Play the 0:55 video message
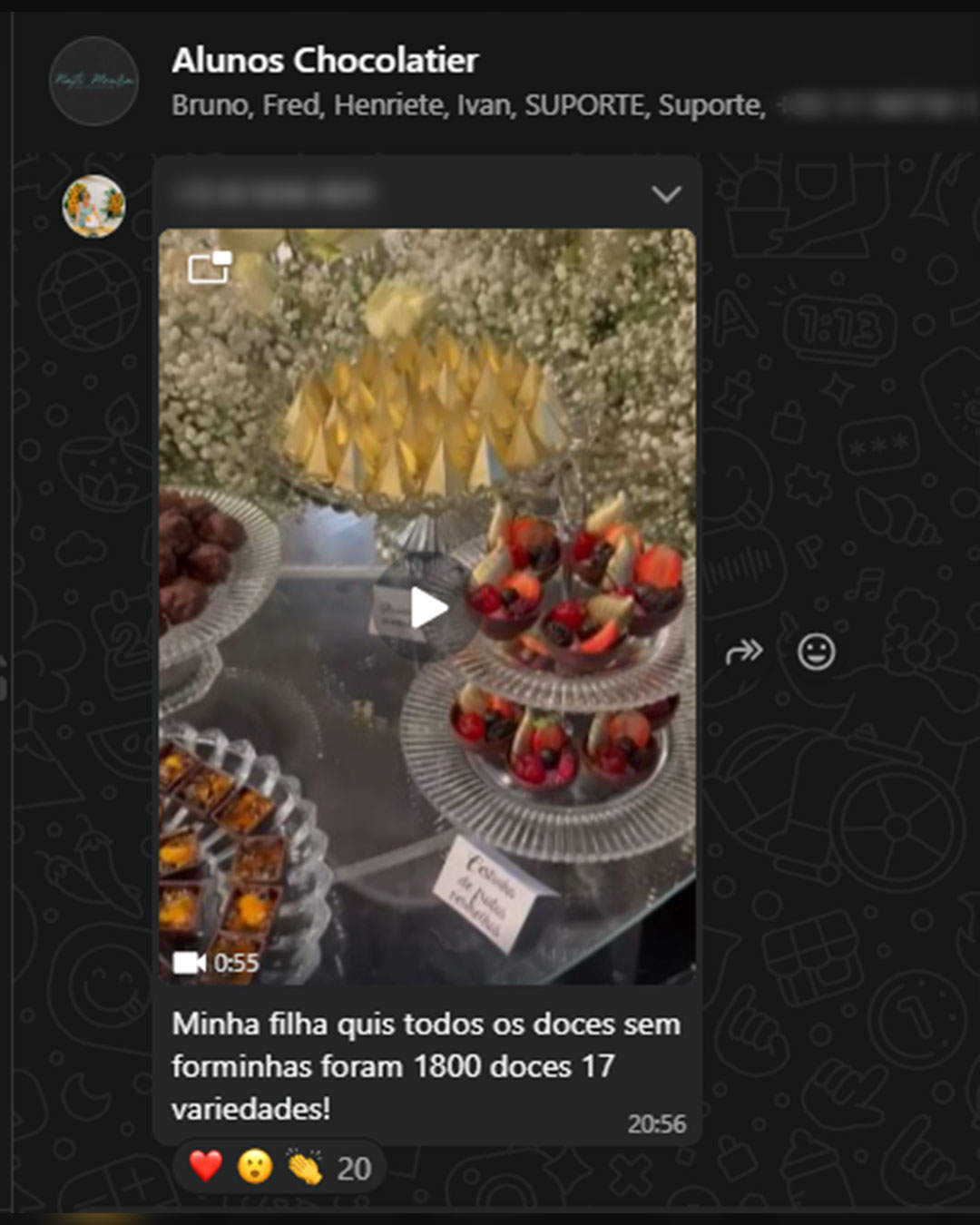 [427, 607]
